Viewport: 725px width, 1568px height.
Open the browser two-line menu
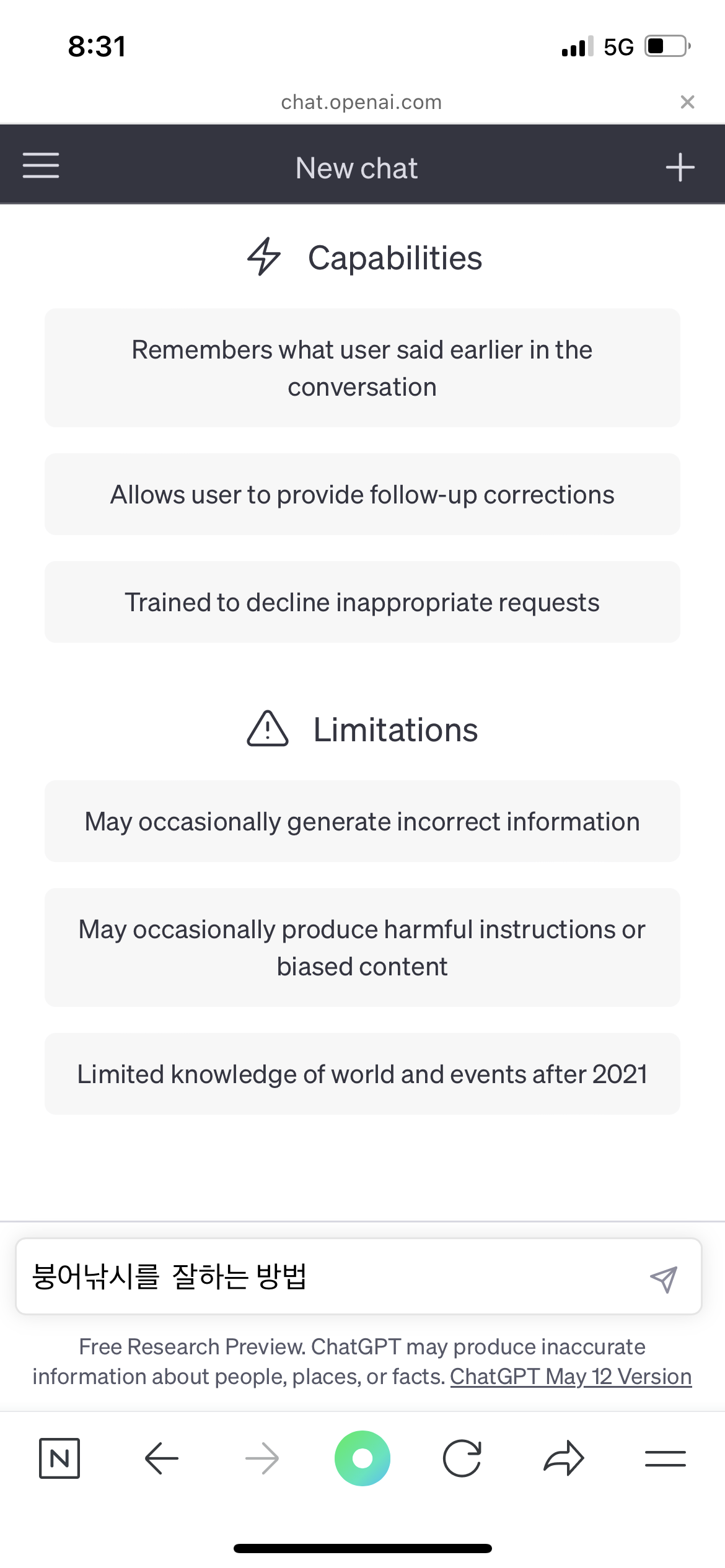pyautogui.click(x=665, y=1458)
